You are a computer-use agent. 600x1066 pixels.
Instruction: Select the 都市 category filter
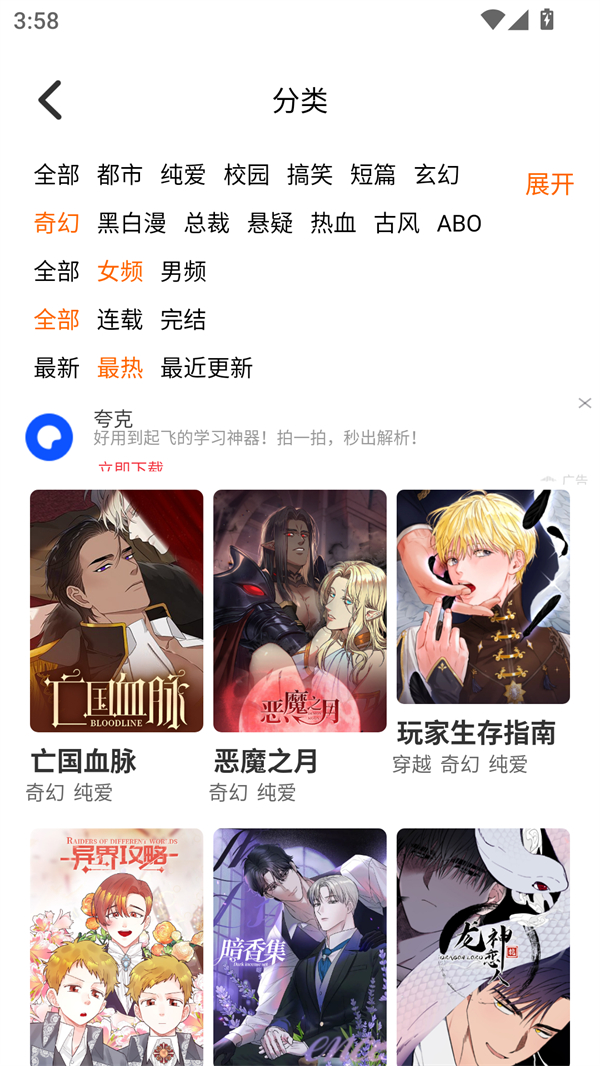[x=120, y=175]
